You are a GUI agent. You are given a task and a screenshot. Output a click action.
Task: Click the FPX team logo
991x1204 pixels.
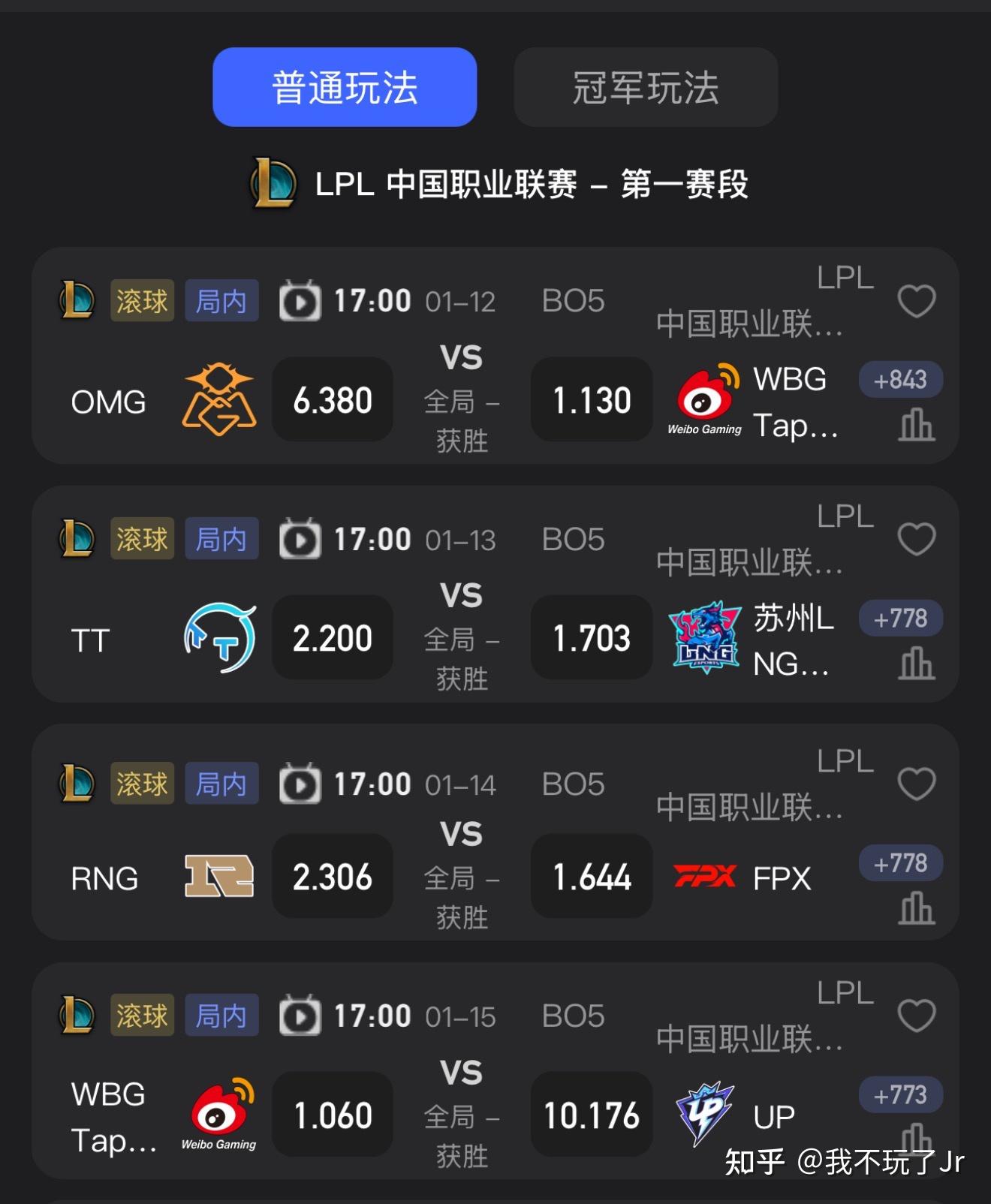pos(704,876)
